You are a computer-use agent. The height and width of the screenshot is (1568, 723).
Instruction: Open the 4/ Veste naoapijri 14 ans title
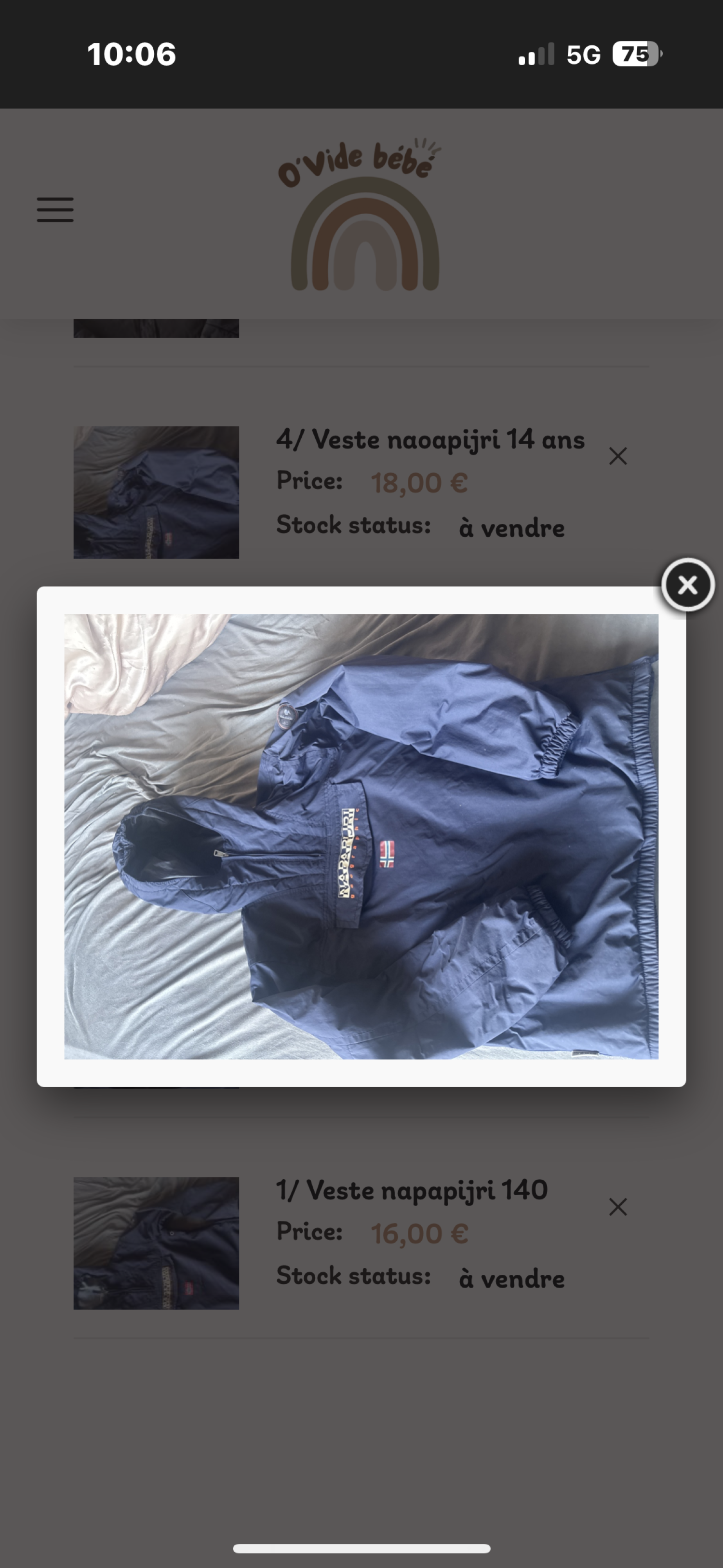(x=430, y=439)
